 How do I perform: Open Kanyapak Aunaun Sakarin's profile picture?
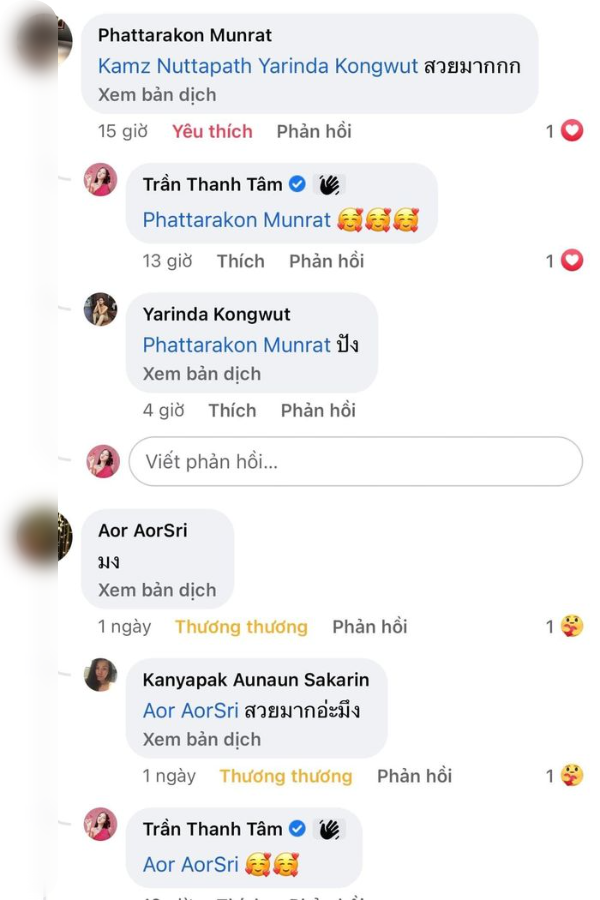coord(101,675)
